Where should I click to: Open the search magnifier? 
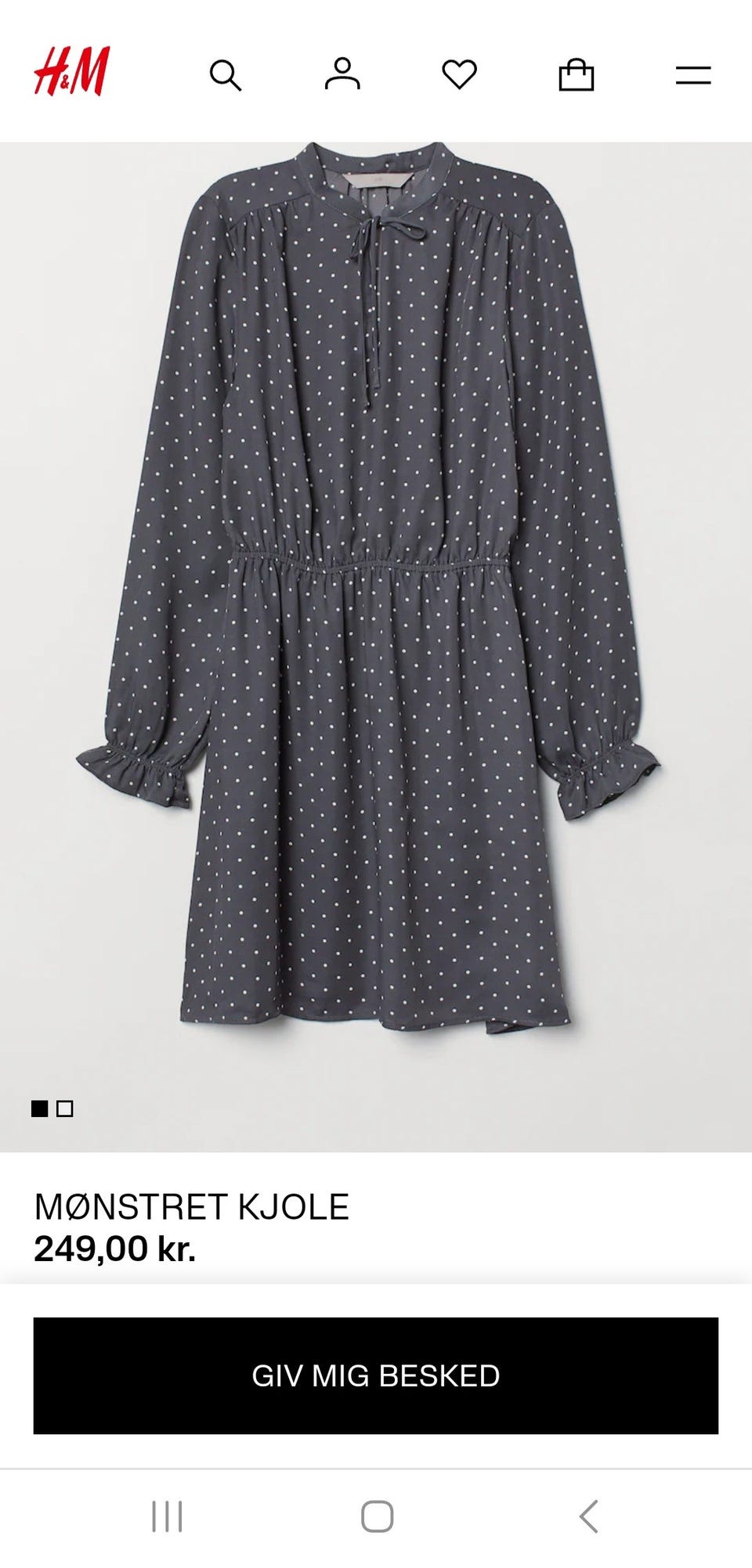point(225,75)
